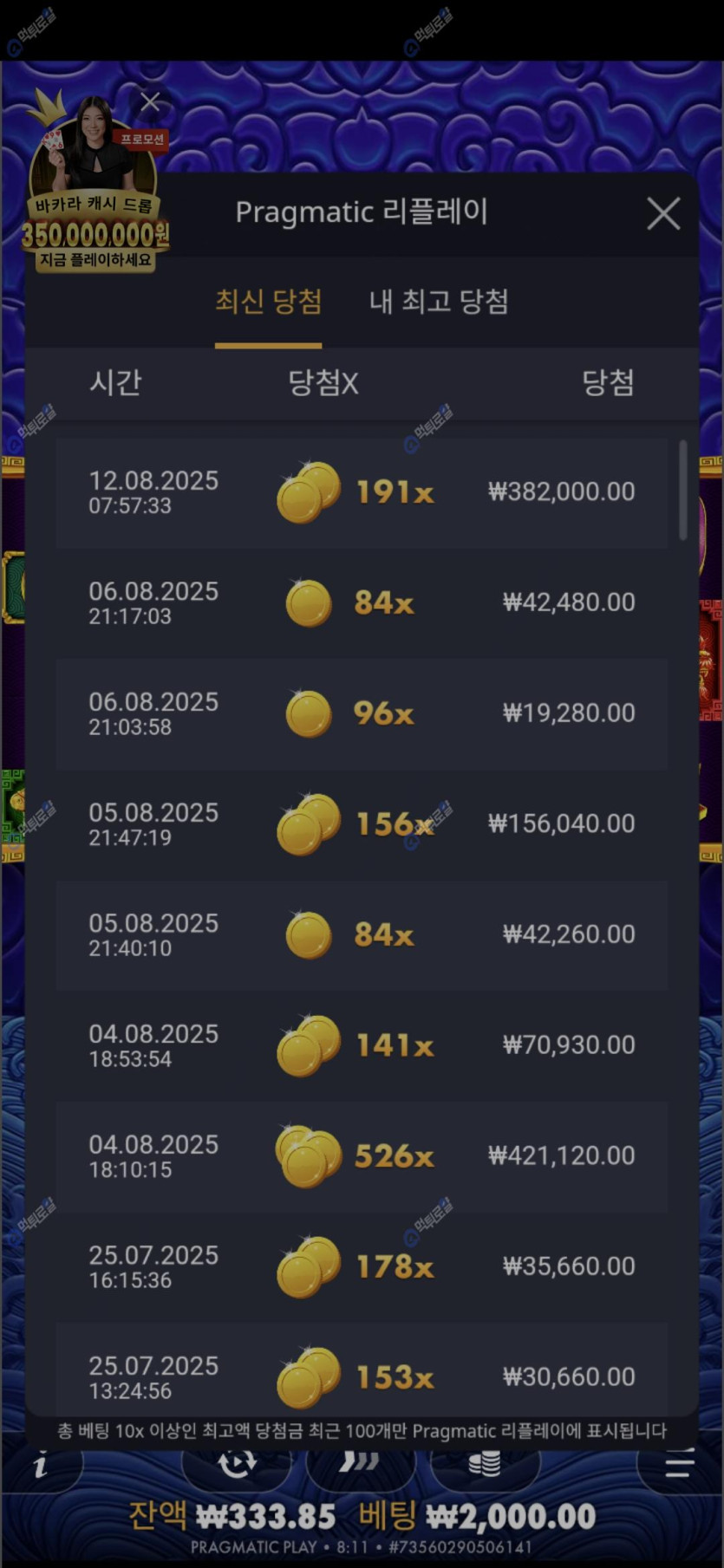Replay the 84x win of ₩42,260.00
The width and height of the screenshot is (724, 1568).
[362, 934]
